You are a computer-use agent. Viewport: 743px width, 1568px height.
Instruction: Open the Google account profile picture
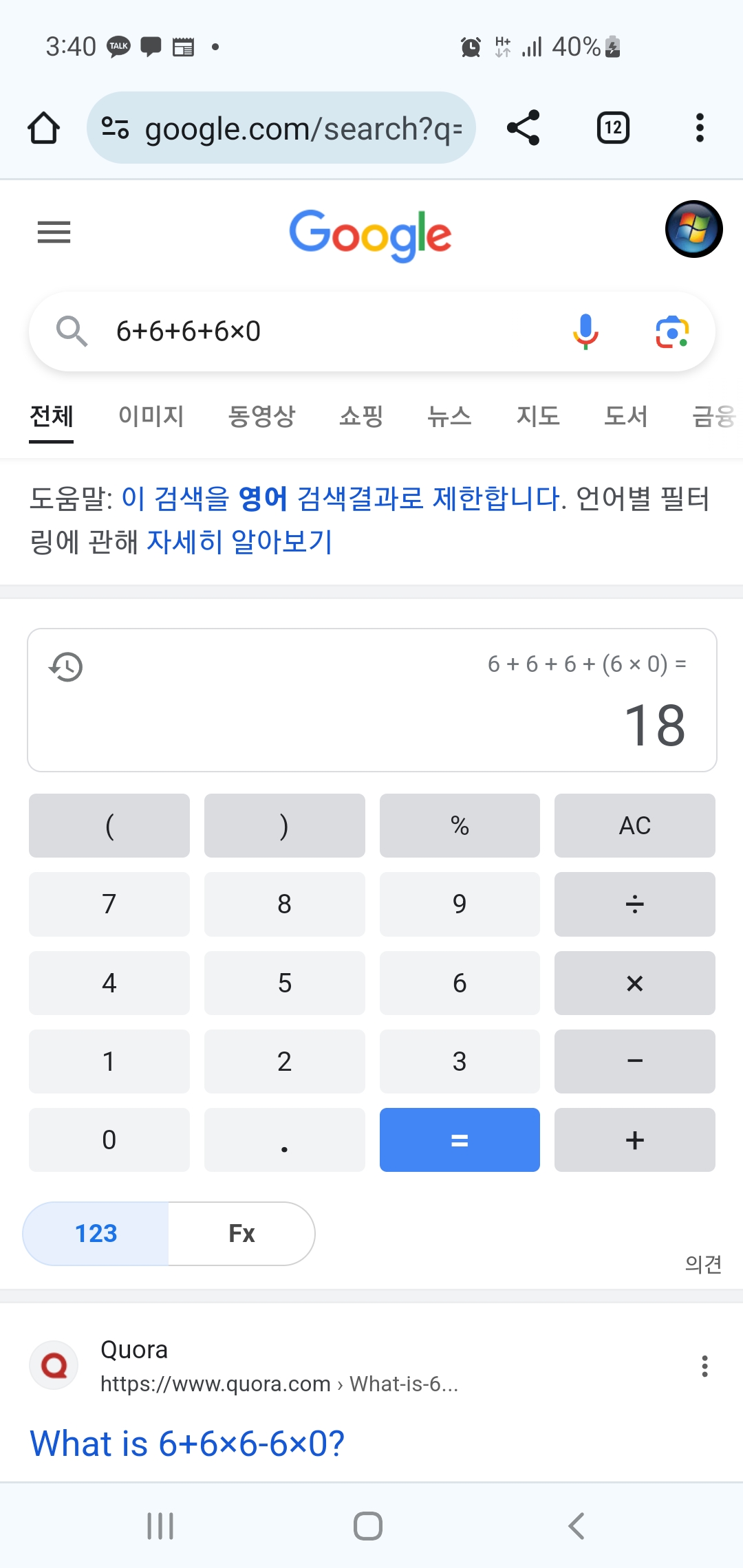tap(693, 229)
